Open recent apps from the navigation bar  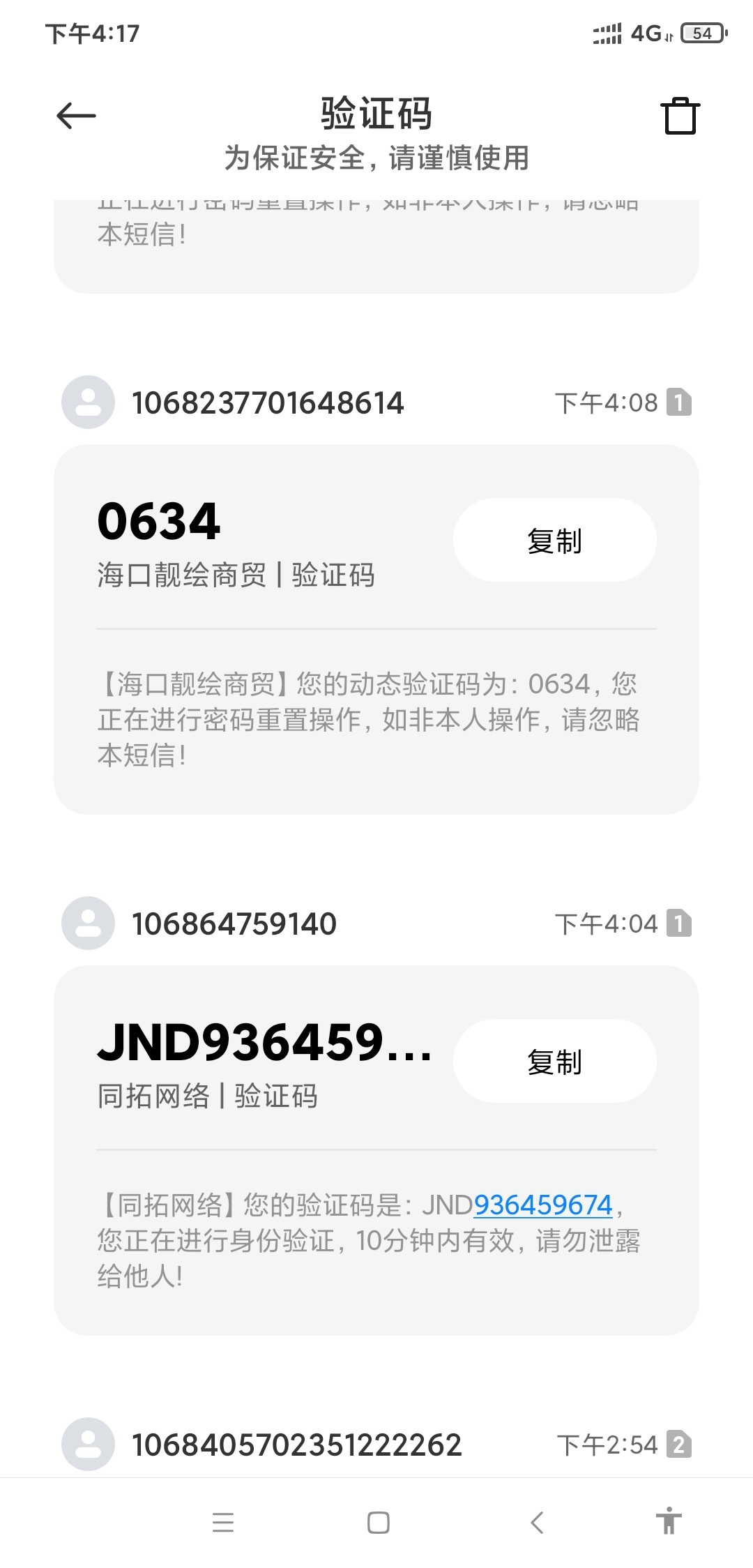pos(223,1522)
